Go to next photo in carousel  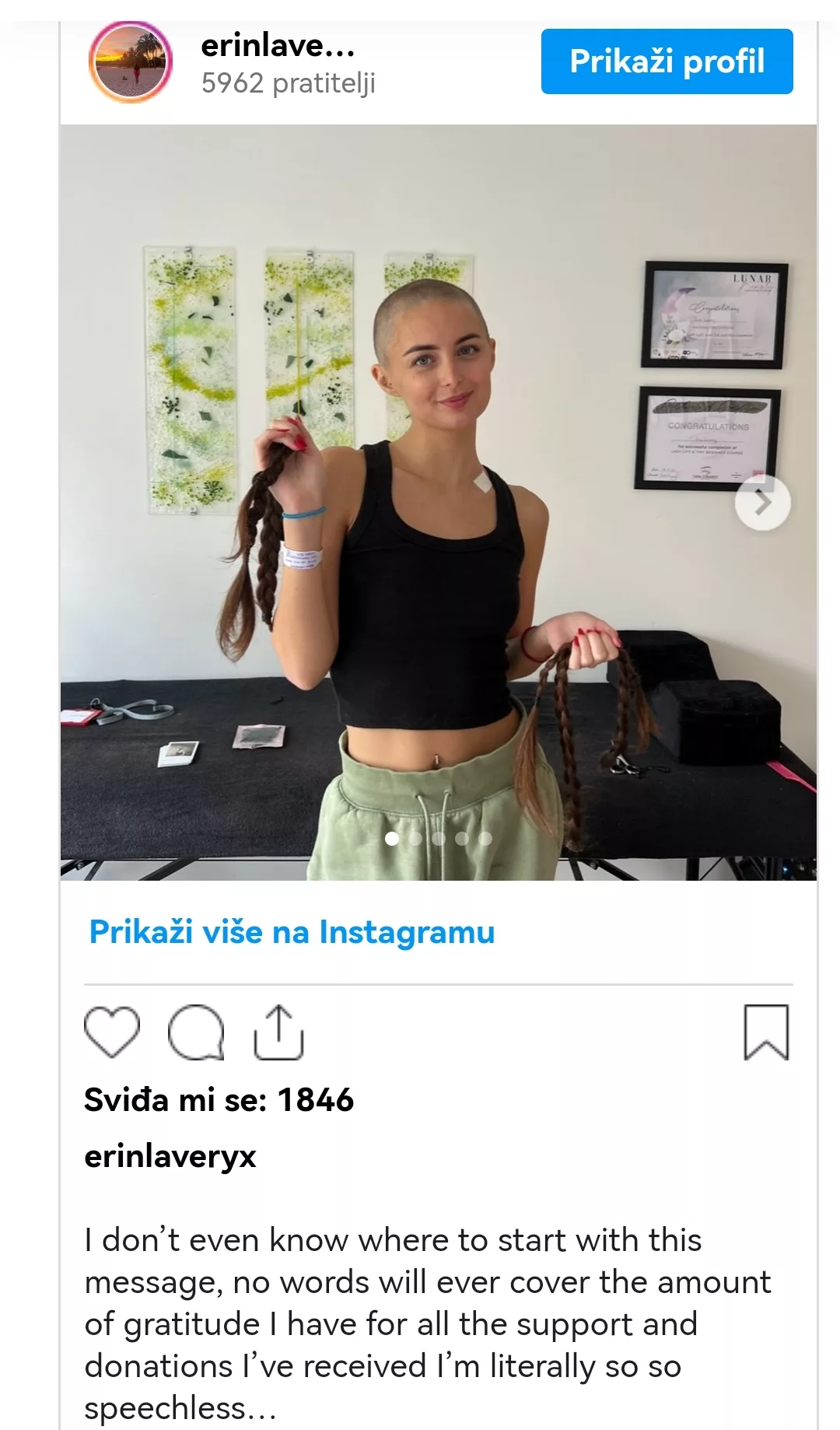pos(762,503)
